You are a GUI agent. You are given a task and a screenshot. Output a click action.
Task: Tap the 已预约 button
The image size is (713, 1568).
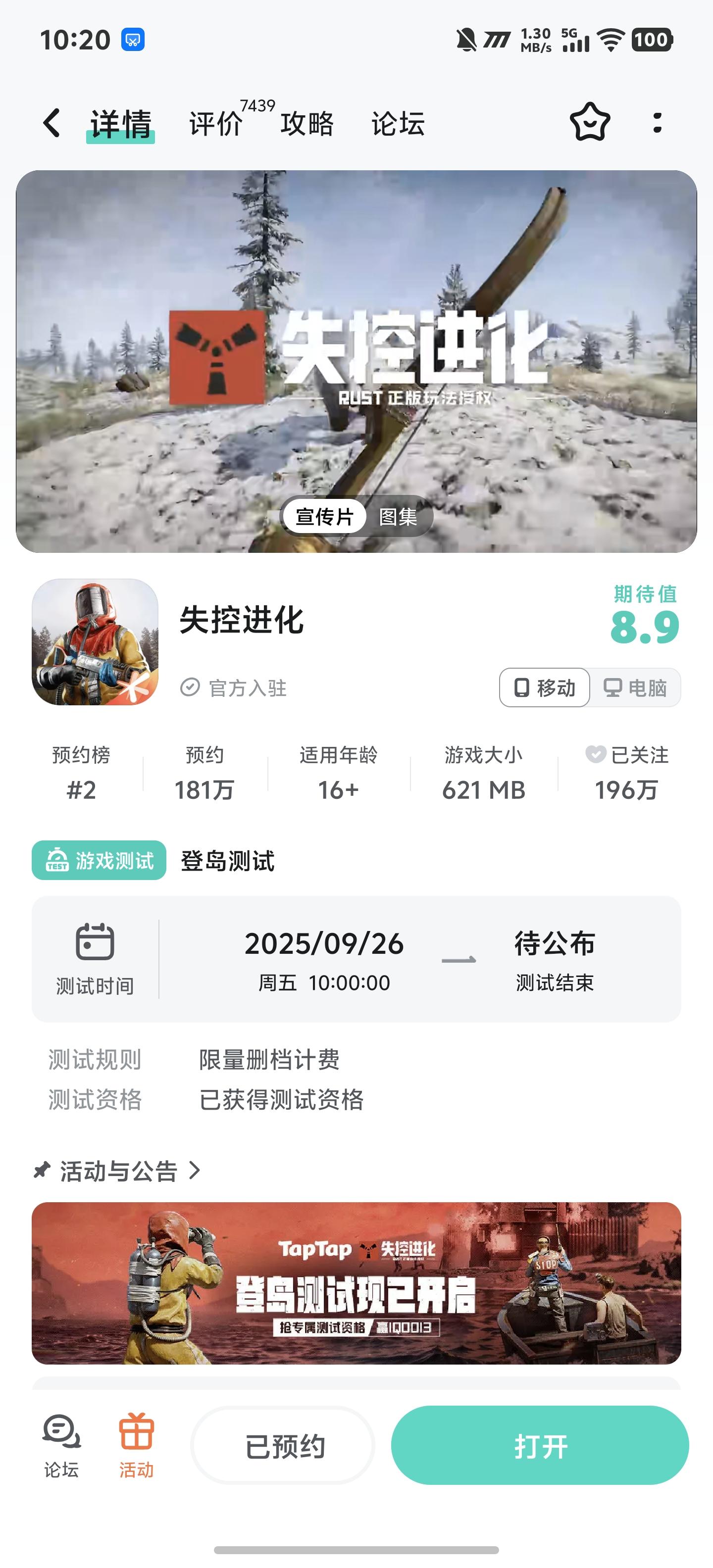pyautogui.click(x=284, y=1446)
